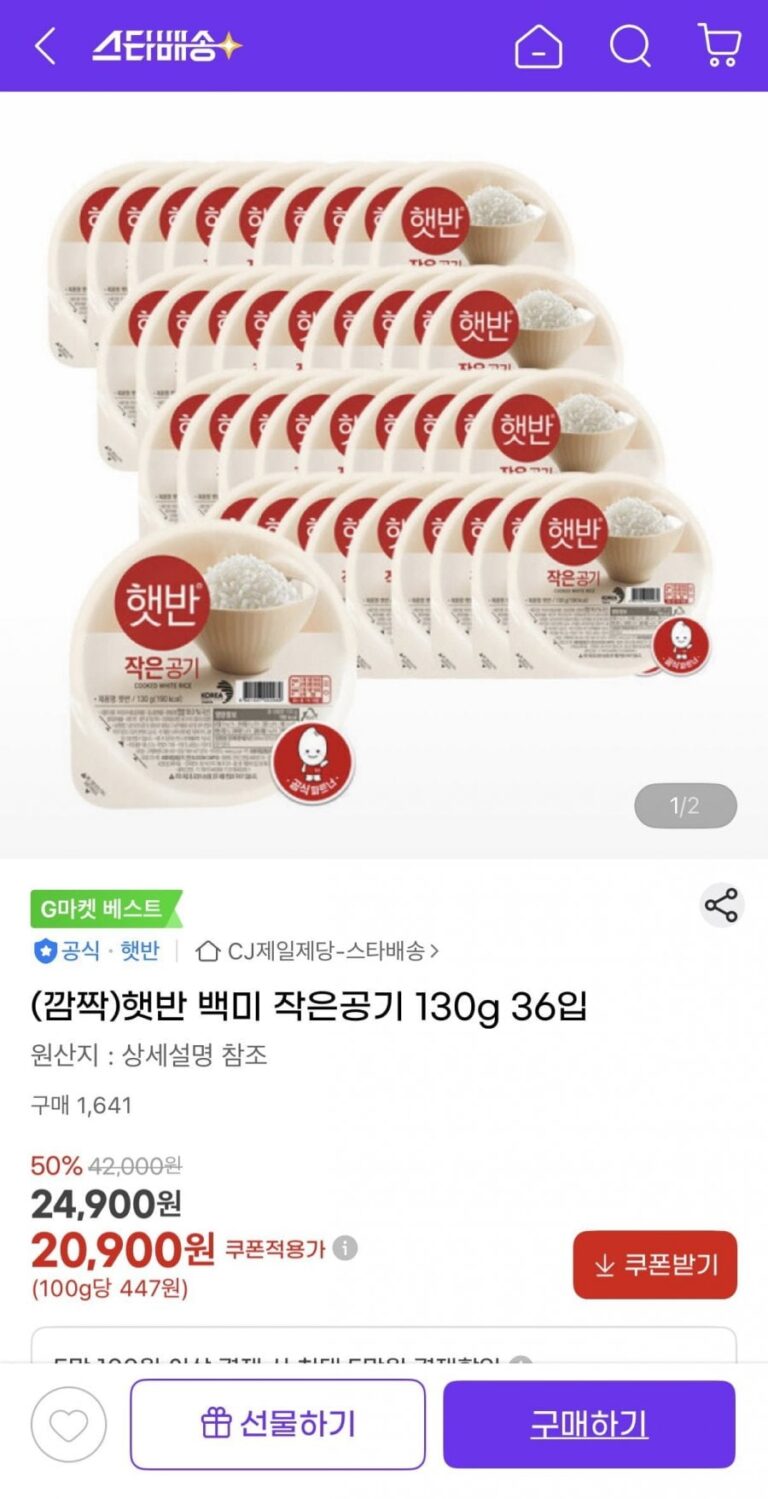Share this 햇반 product
Image resolution: width=768 pixels, height=1499 pixels.
pyautogui.click(x=721, y=906)
